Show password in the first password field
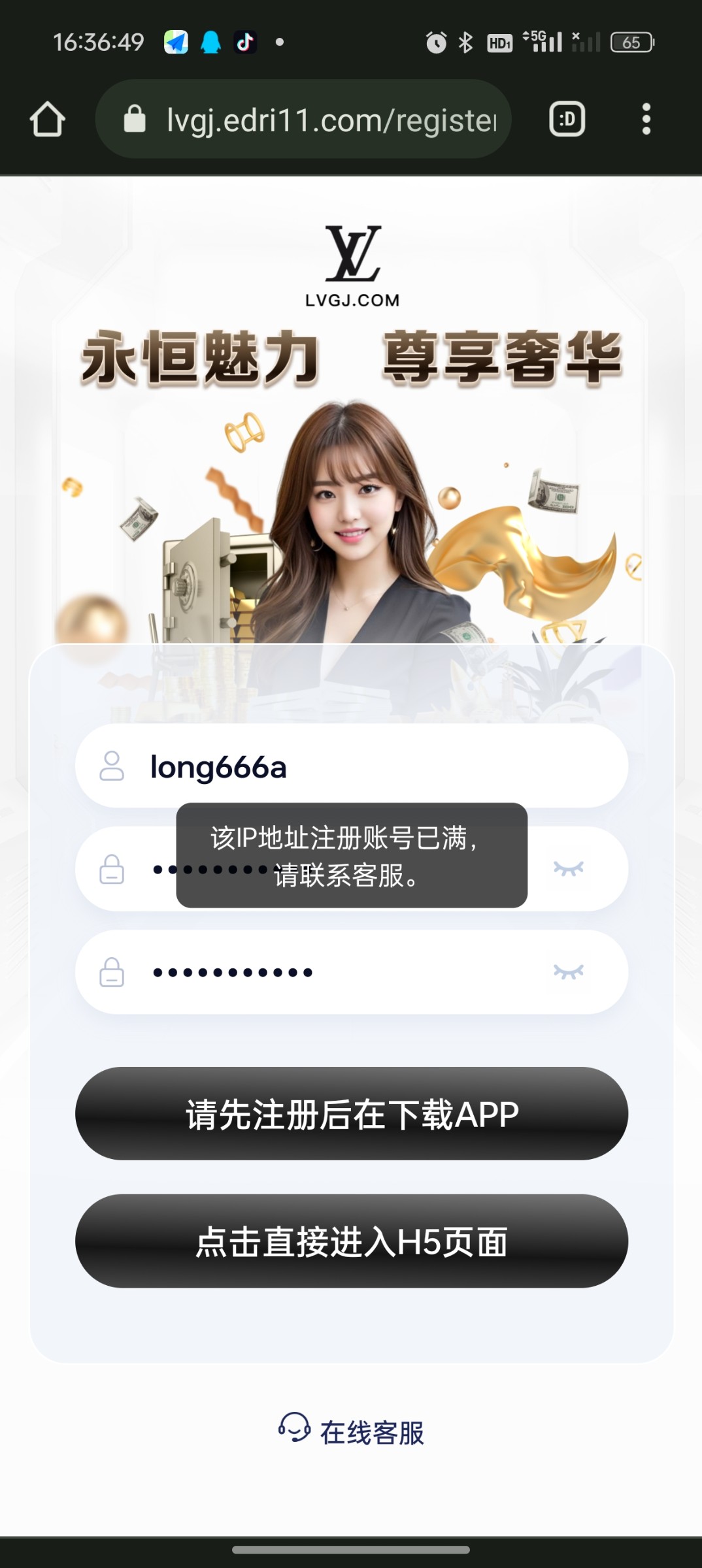 (568, 868)
